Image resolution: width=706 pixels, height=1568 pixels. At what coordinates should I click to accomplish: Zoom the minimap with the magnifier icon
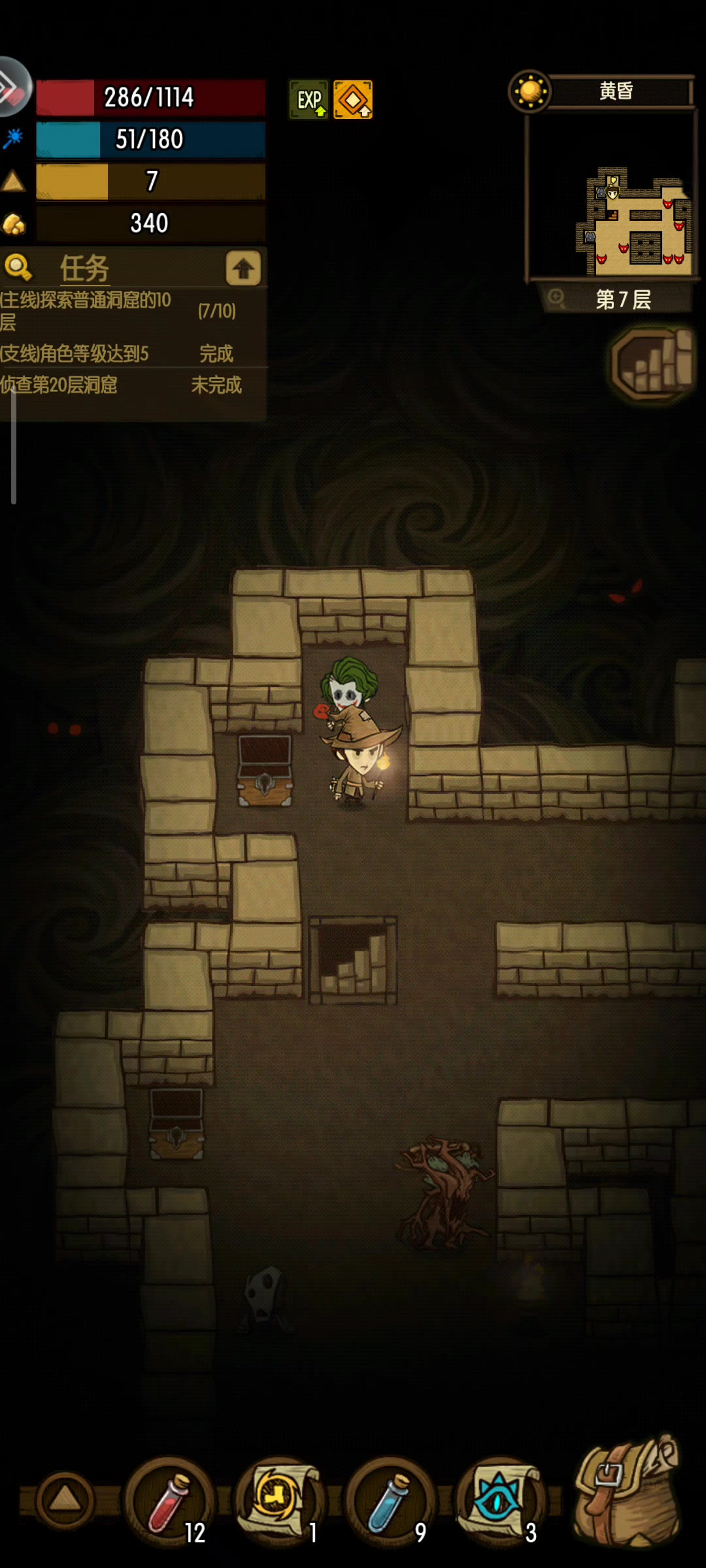pyautogui.click(x=556, y=299)
